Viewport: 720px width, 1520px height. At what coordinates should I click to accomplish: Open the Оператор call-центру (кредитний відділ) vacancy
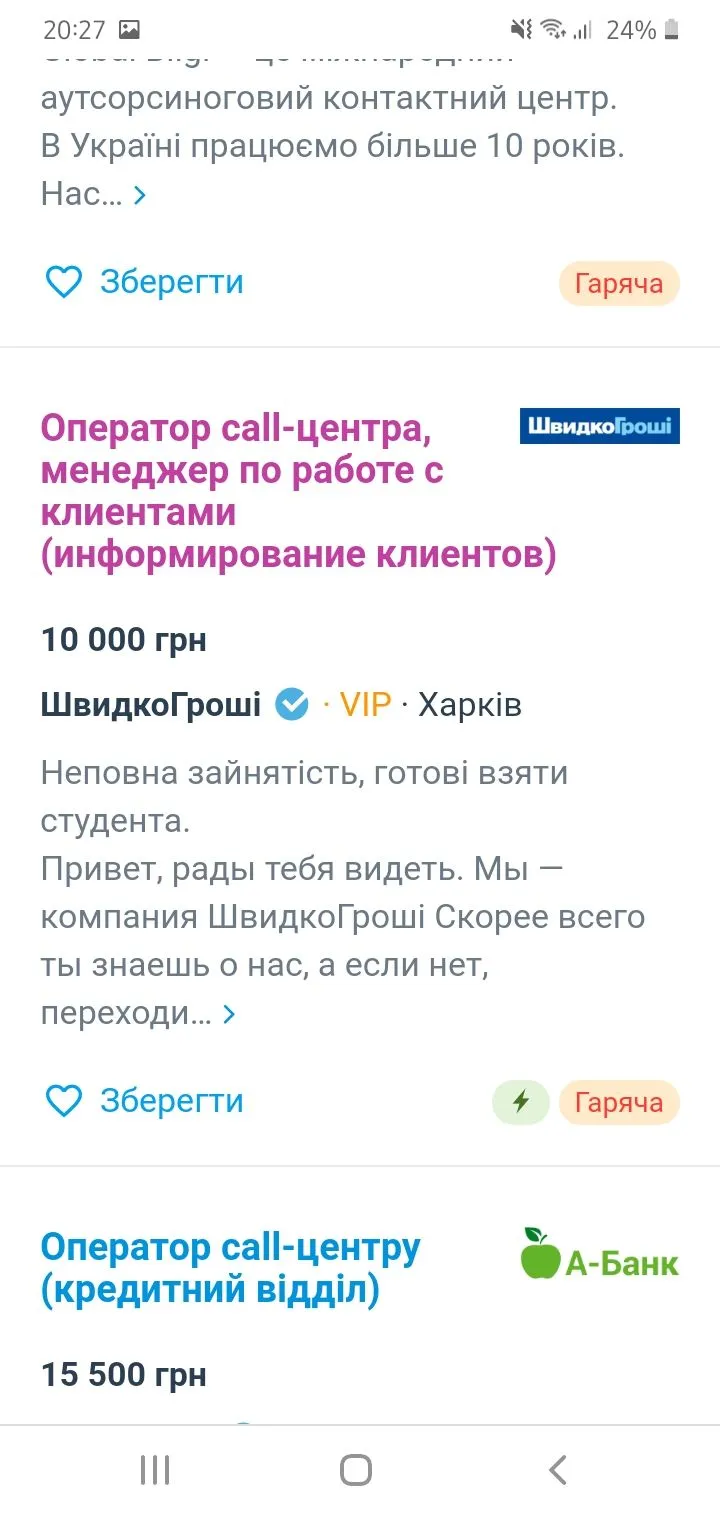pyautogui.click(x=231, y=1268)
